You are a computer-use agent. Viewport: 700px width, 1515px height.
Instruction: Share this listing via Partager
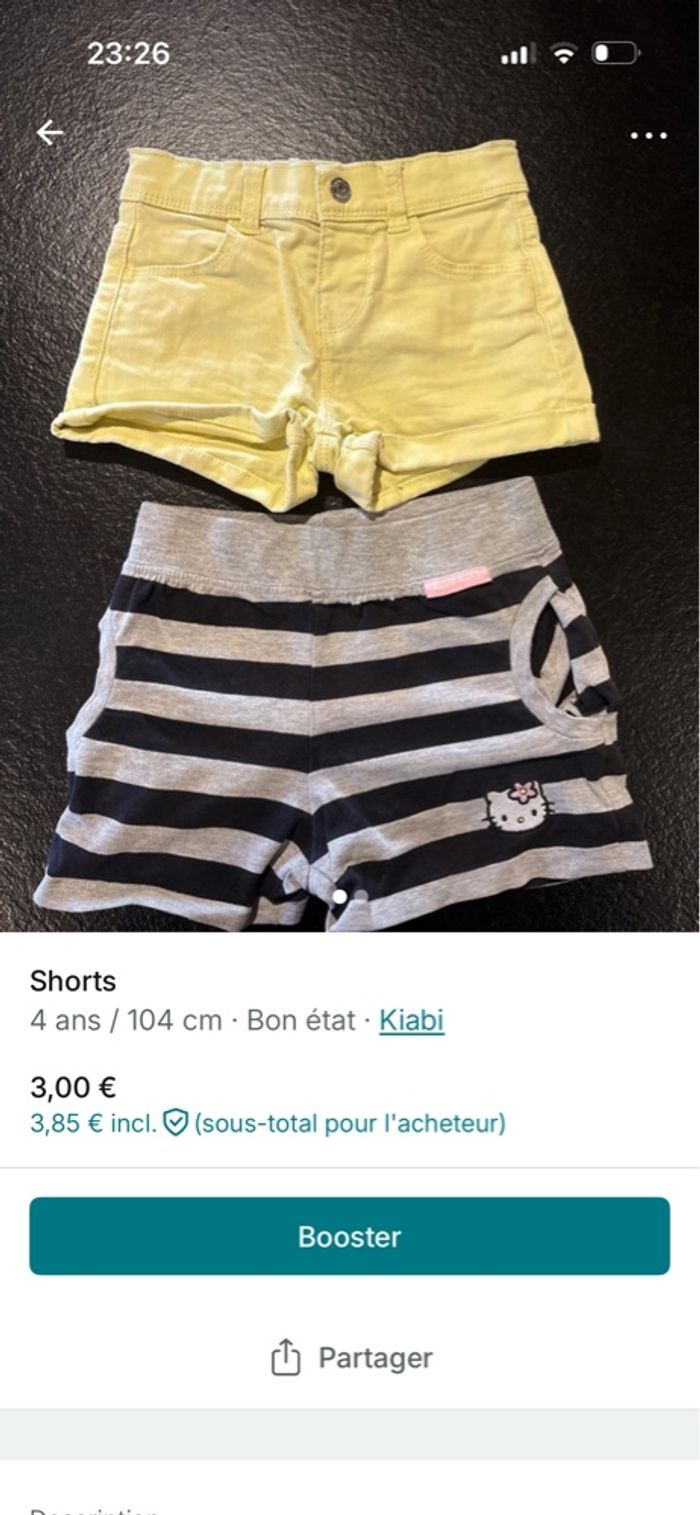pos(351,1358)
